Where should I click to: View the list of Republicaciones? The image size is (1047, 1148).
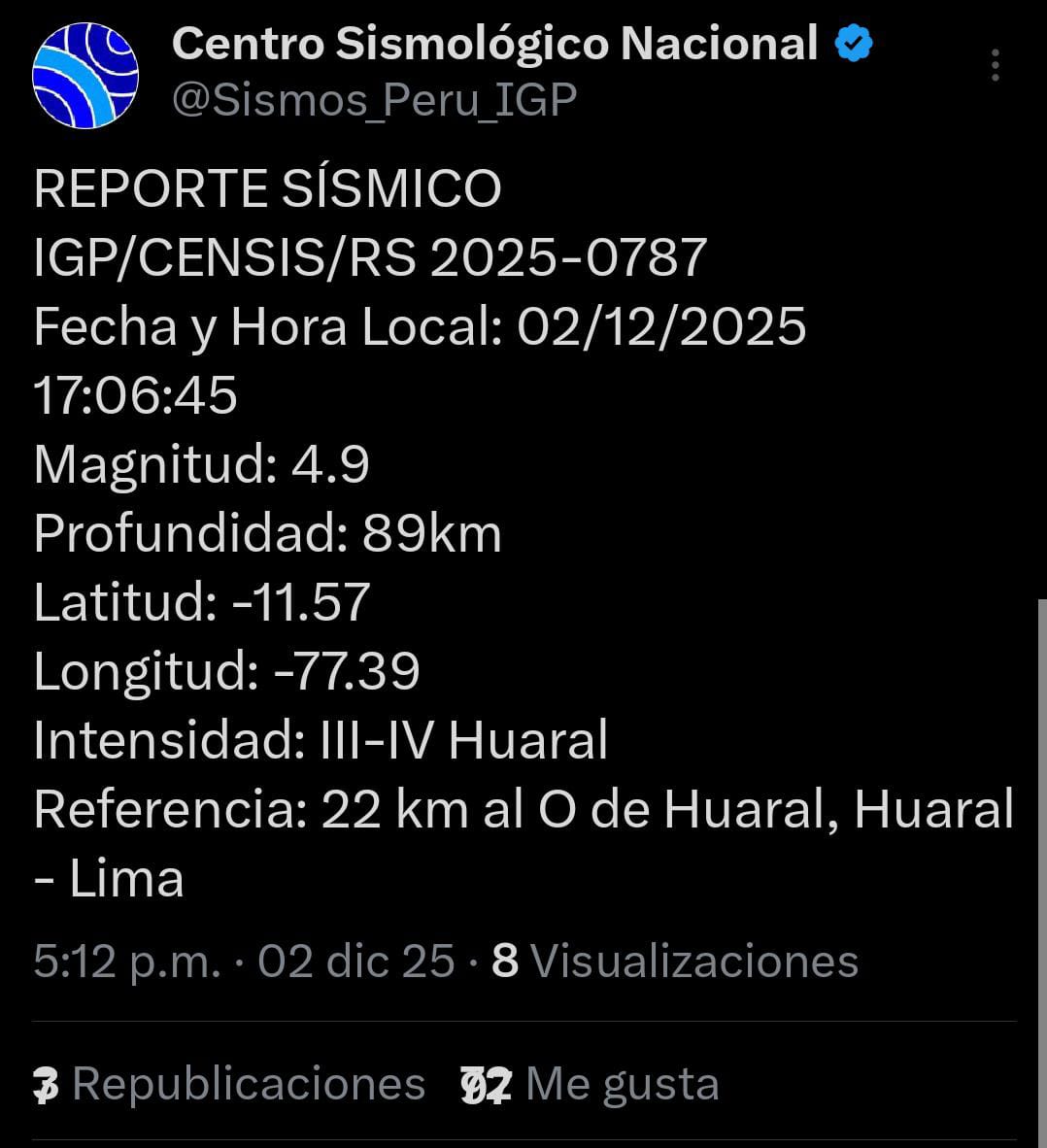point(229,1084)
